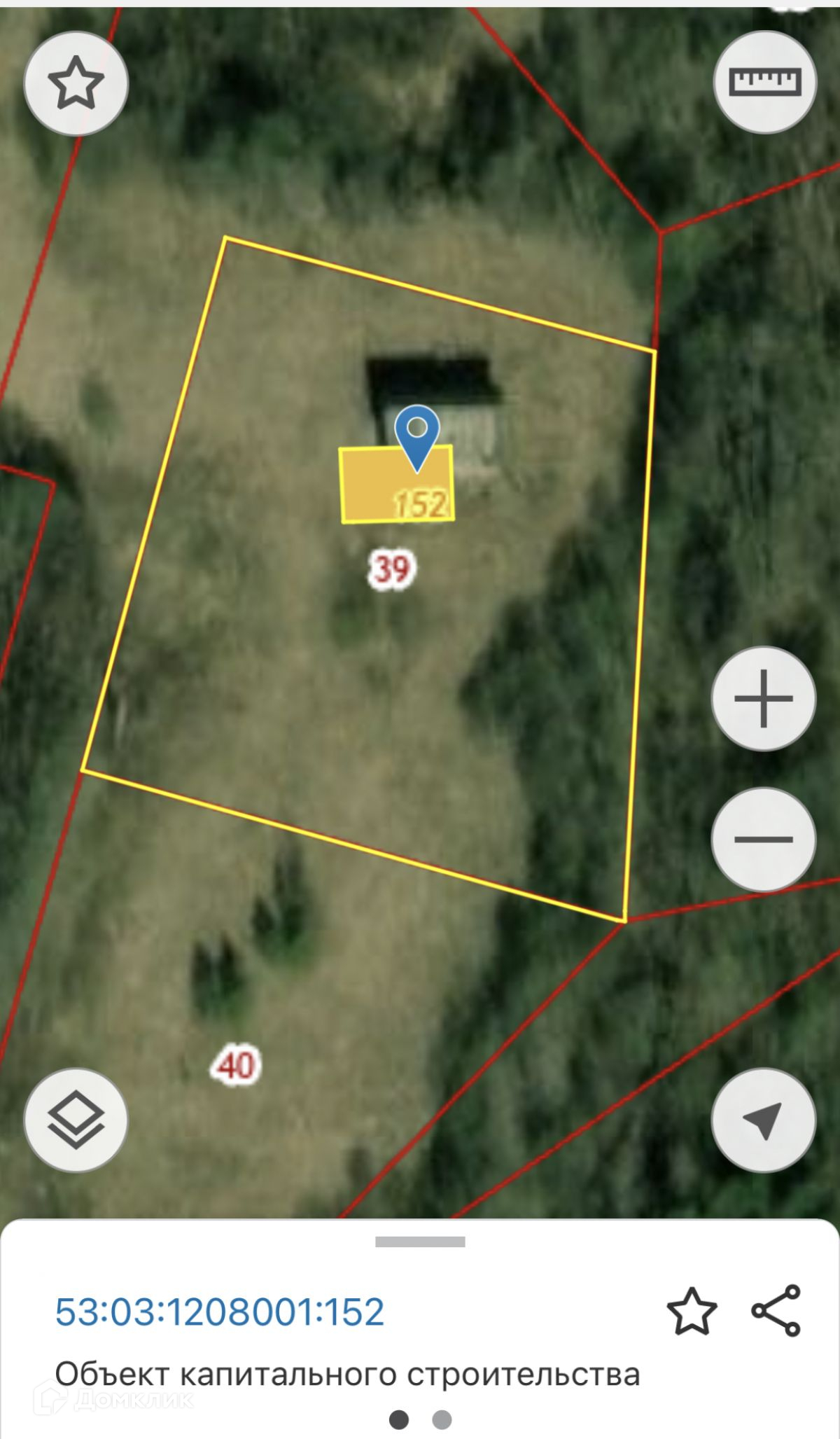
Task: Center the map on my location
Action: [764, 1119]
